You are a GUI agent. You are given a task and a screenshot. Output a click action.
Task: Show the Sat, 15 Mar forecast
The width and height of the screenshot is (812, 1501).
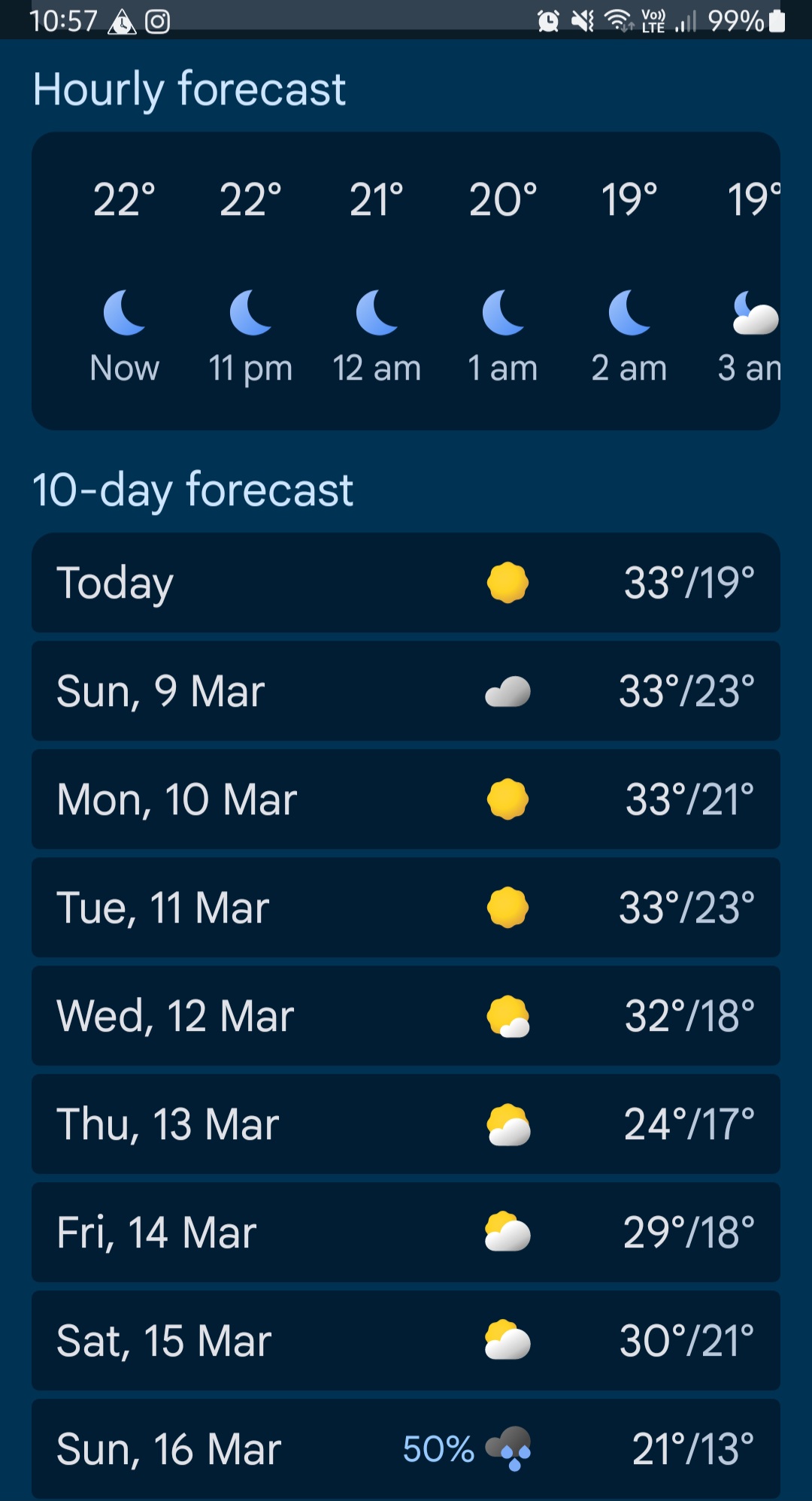tap(406, 1341)
